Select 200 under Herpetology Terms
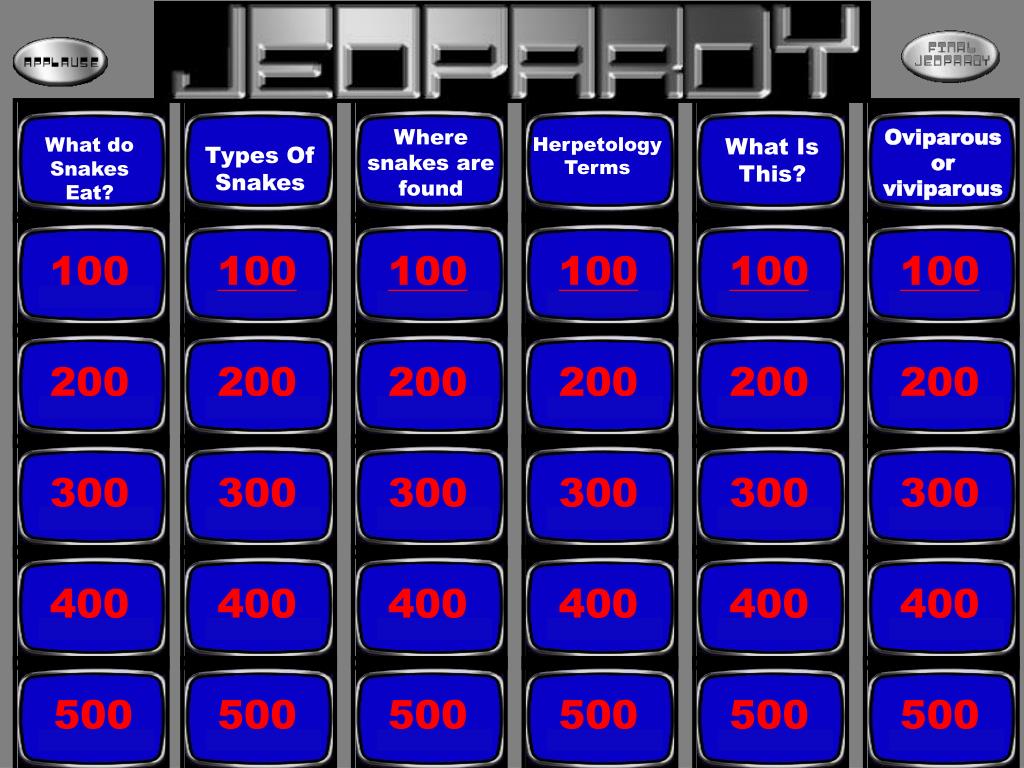Image resolution: width=1024 pixels, height=768 pixels. pyautogui.click(x=598, y=382)
